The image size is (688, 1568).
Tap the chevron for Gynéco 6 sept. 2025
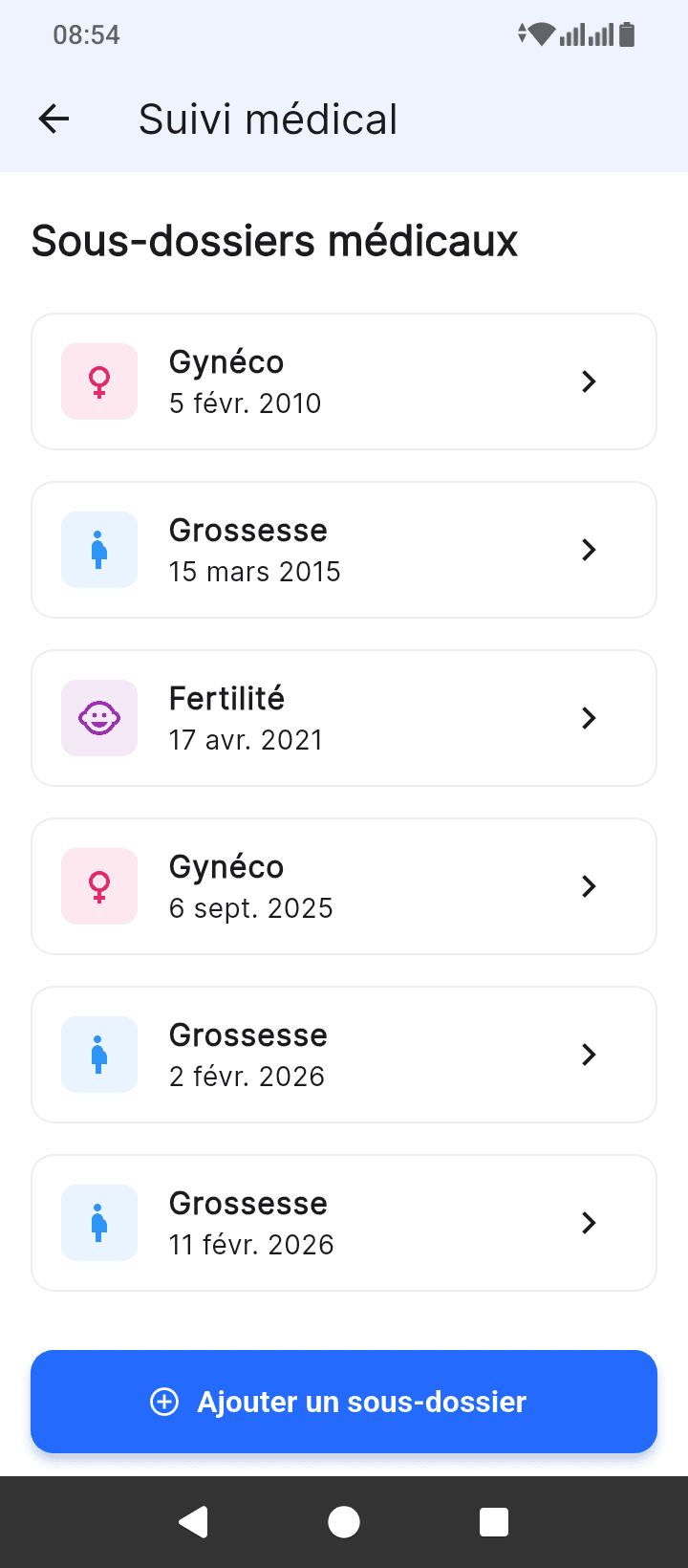coord(589,885)
